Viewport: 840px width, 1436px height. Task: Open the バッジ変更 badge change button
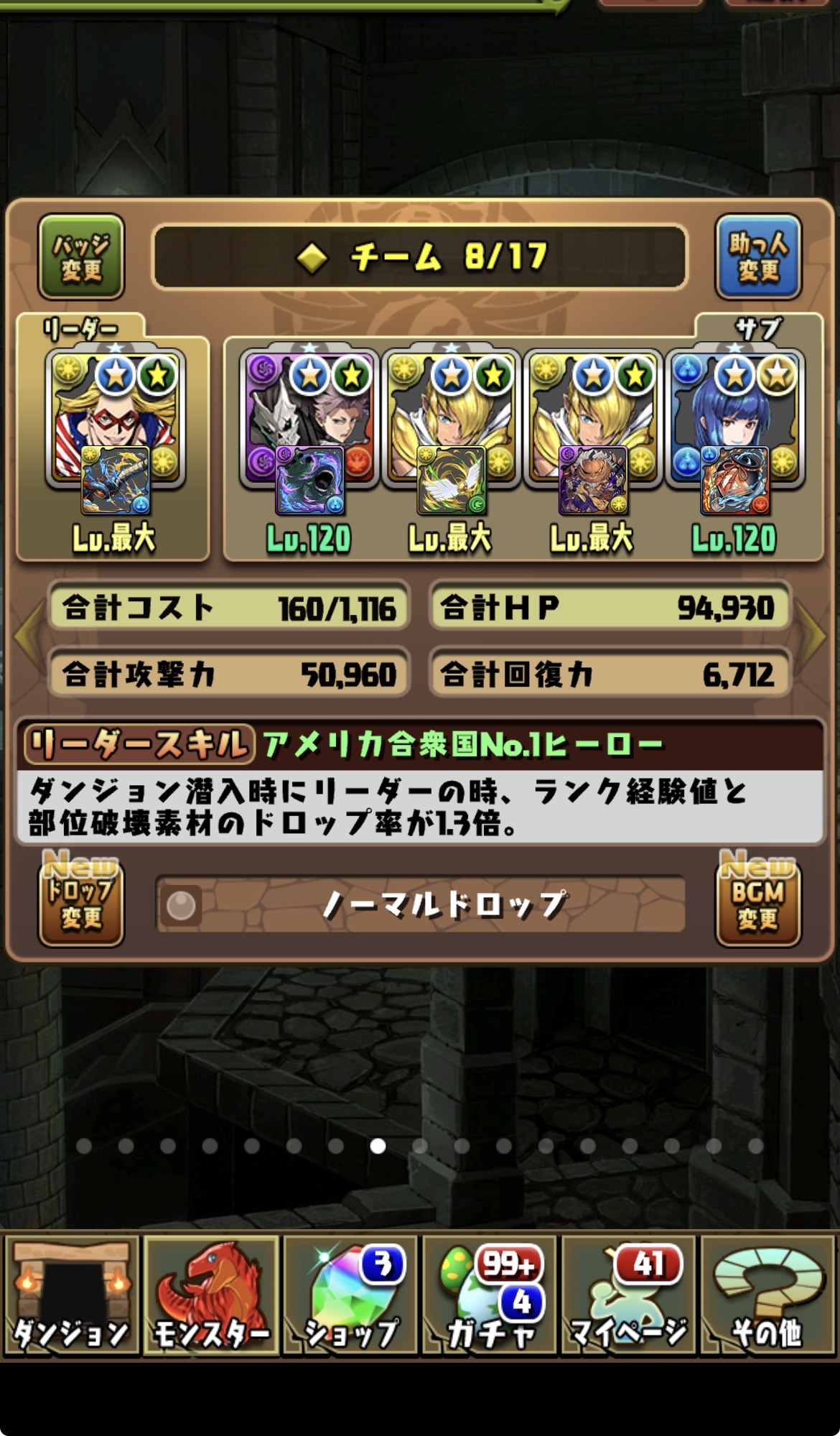[x=81, y=256]
